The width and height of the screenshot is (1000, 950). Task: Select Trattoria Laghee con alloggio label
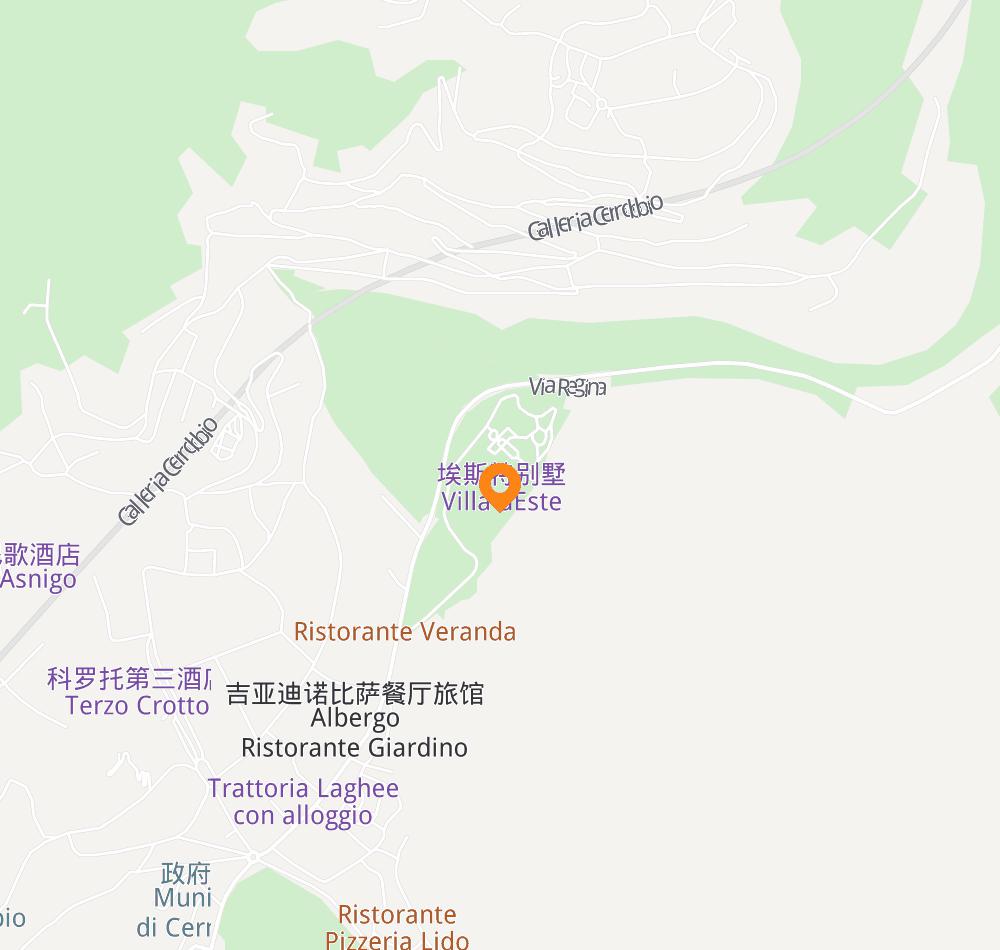click(x=303, y=802)
